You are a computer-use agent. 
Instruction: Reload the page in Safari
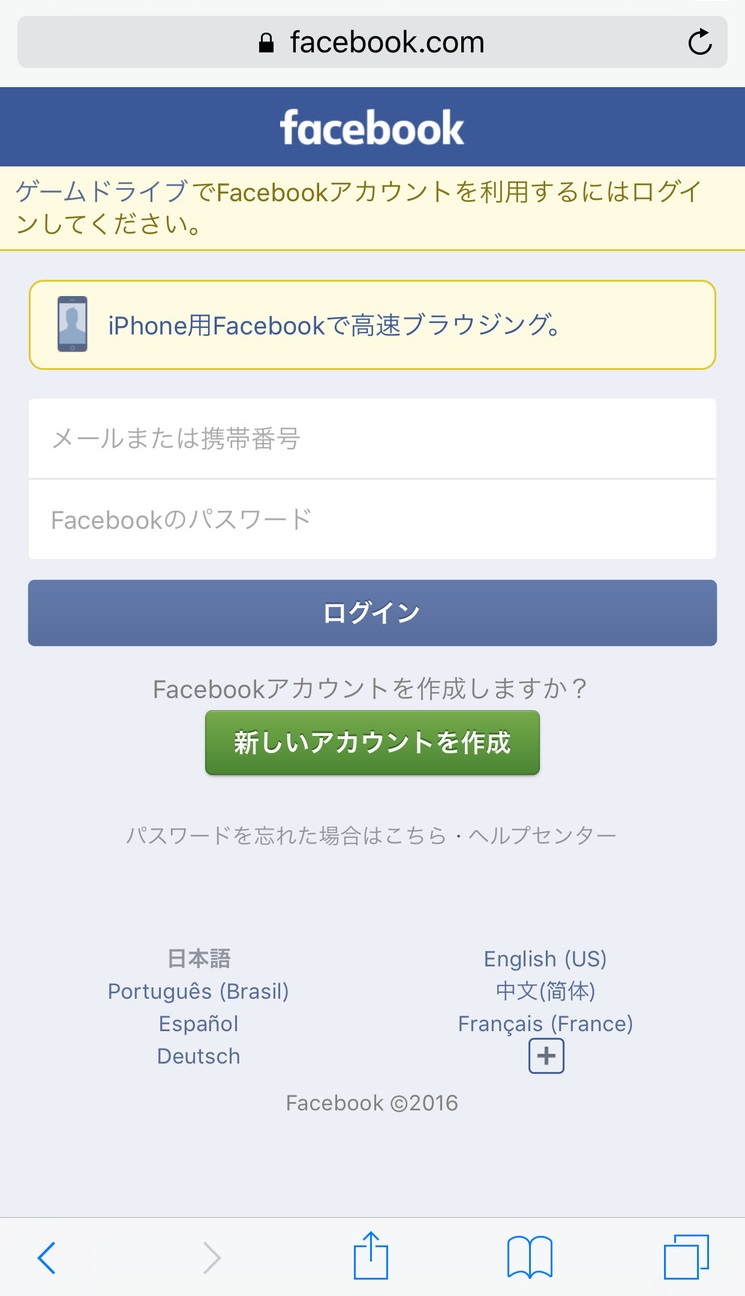(x=700, y=42)
